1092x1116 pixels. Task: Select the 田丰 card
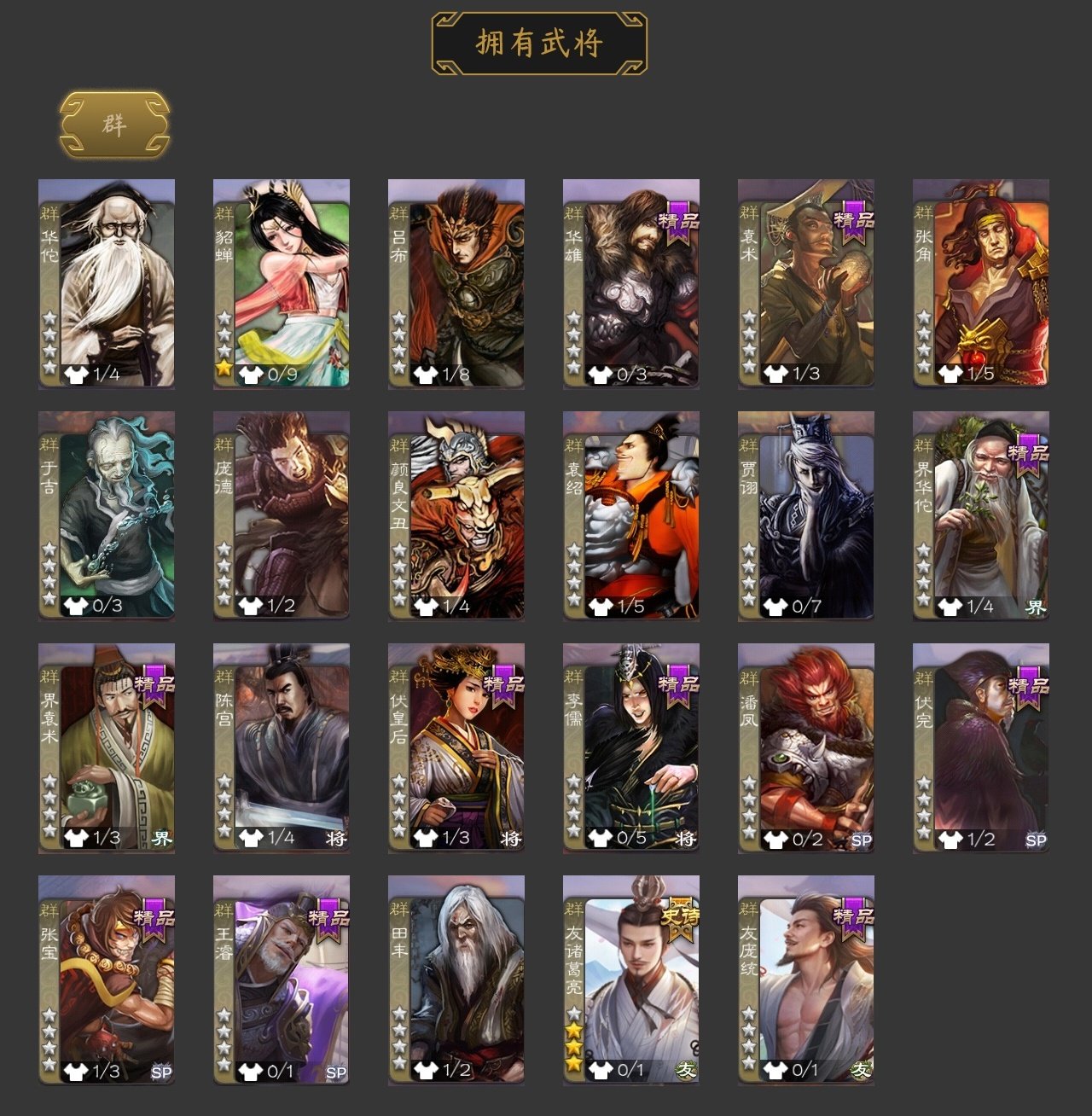[x=456, y=979]
